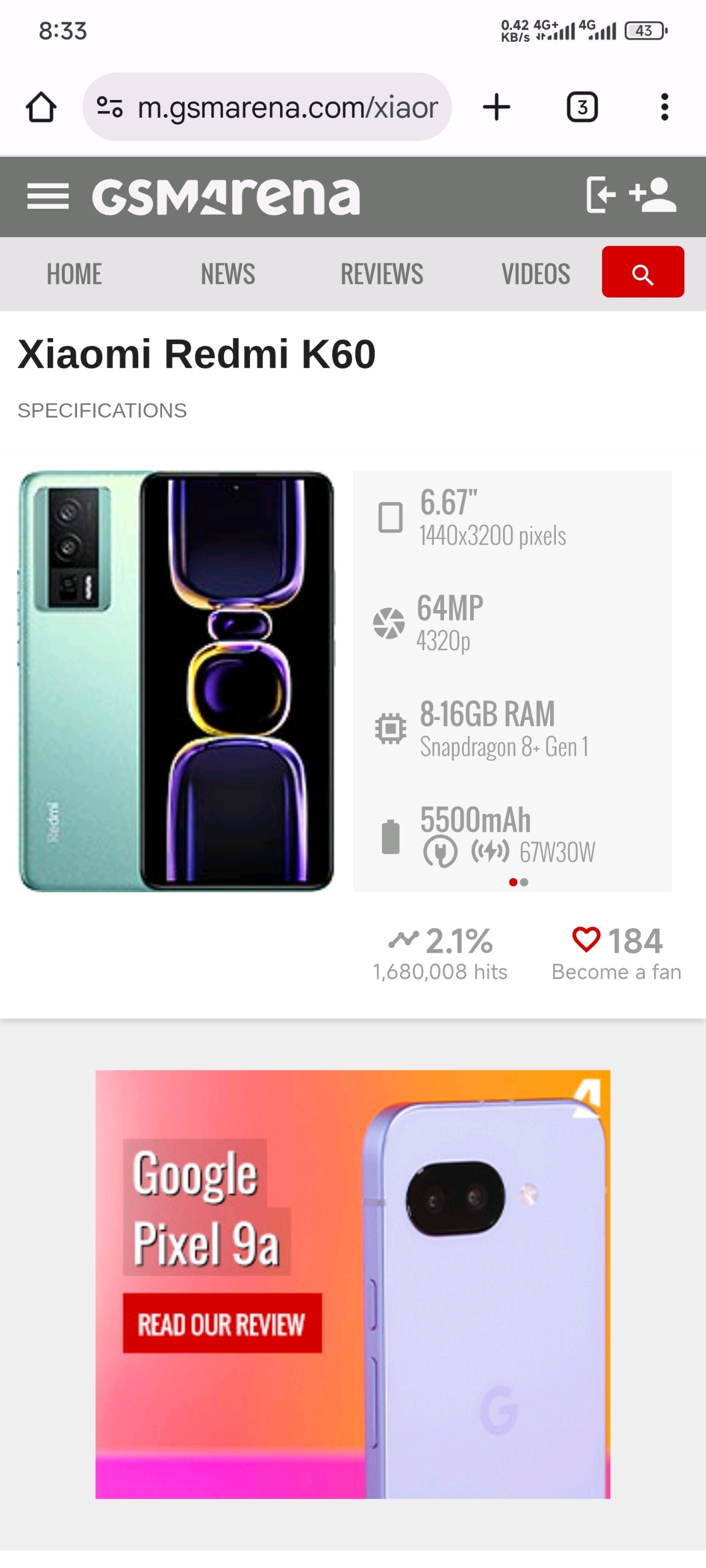Tap the sign up icon
This screenshot has width=706, height=1568.
coord(653,195)
